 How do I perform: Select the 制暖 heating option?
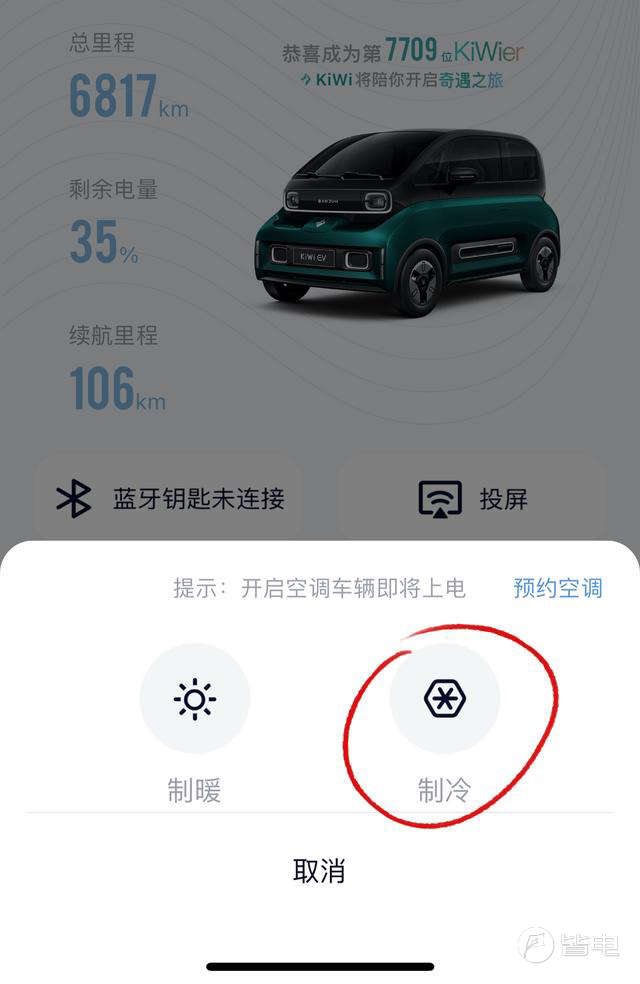(x=194, y=699)
